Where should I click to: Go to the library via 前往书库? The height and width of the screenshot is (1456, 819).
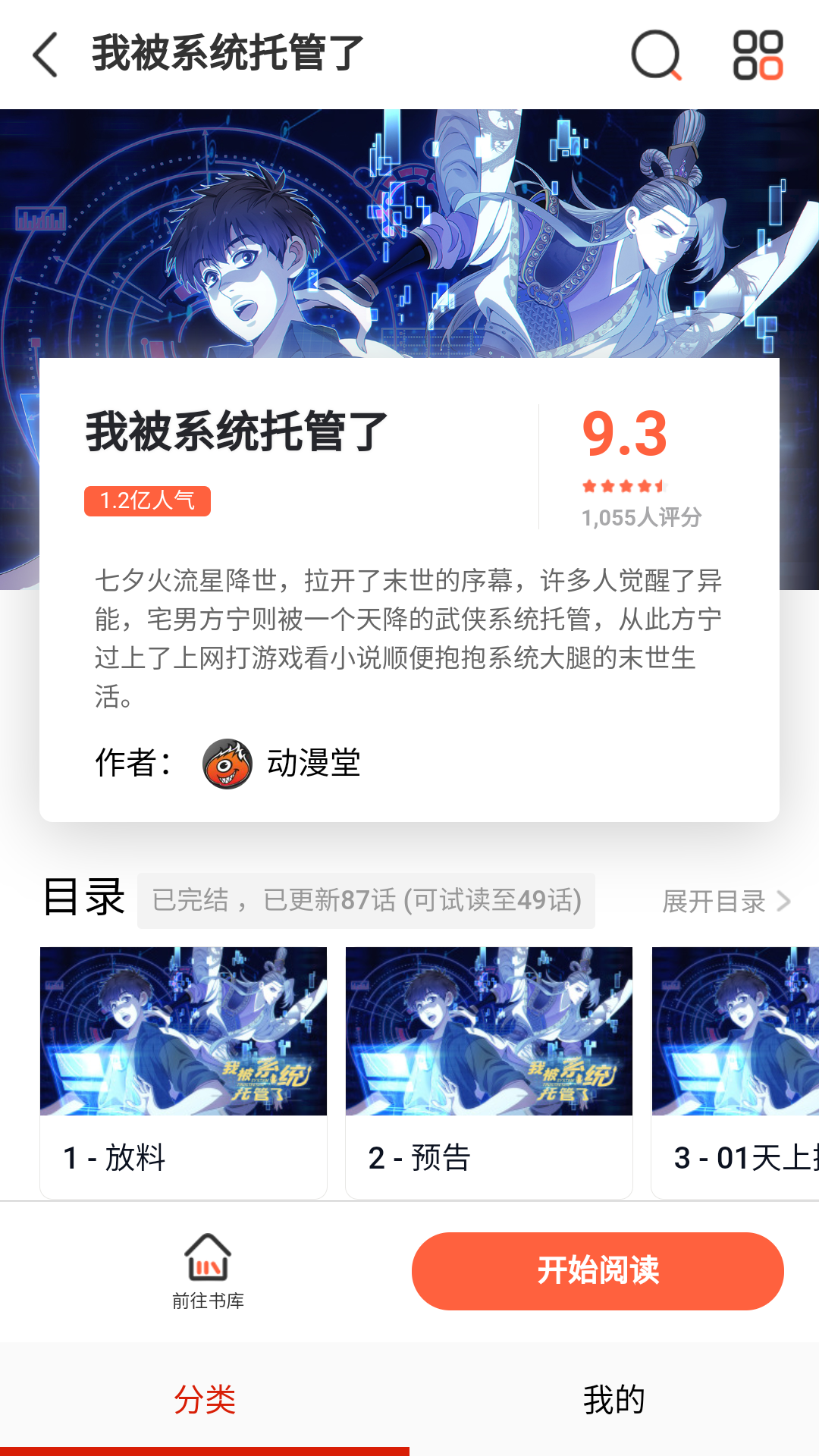208,1271
